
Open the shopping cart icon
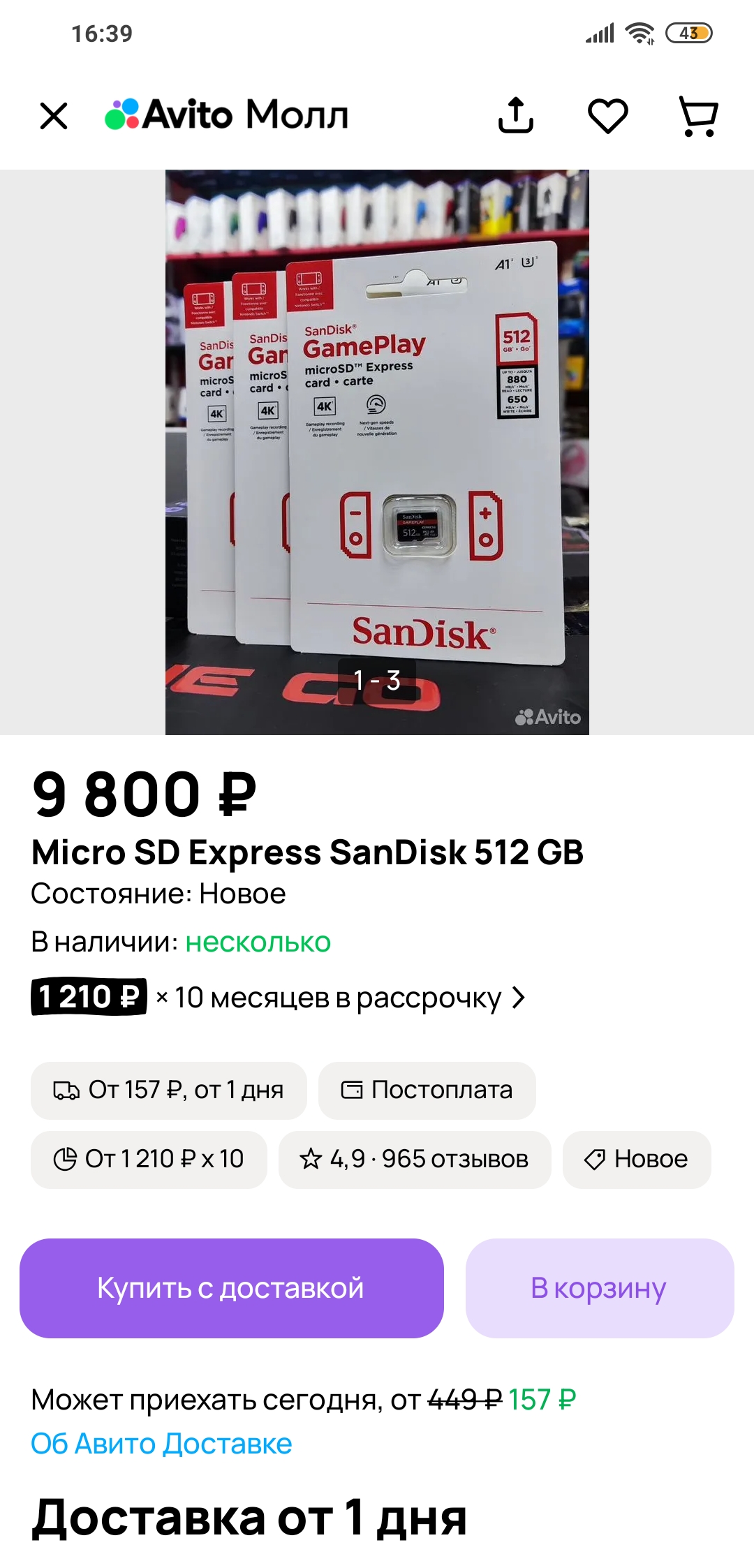(698, 116)
